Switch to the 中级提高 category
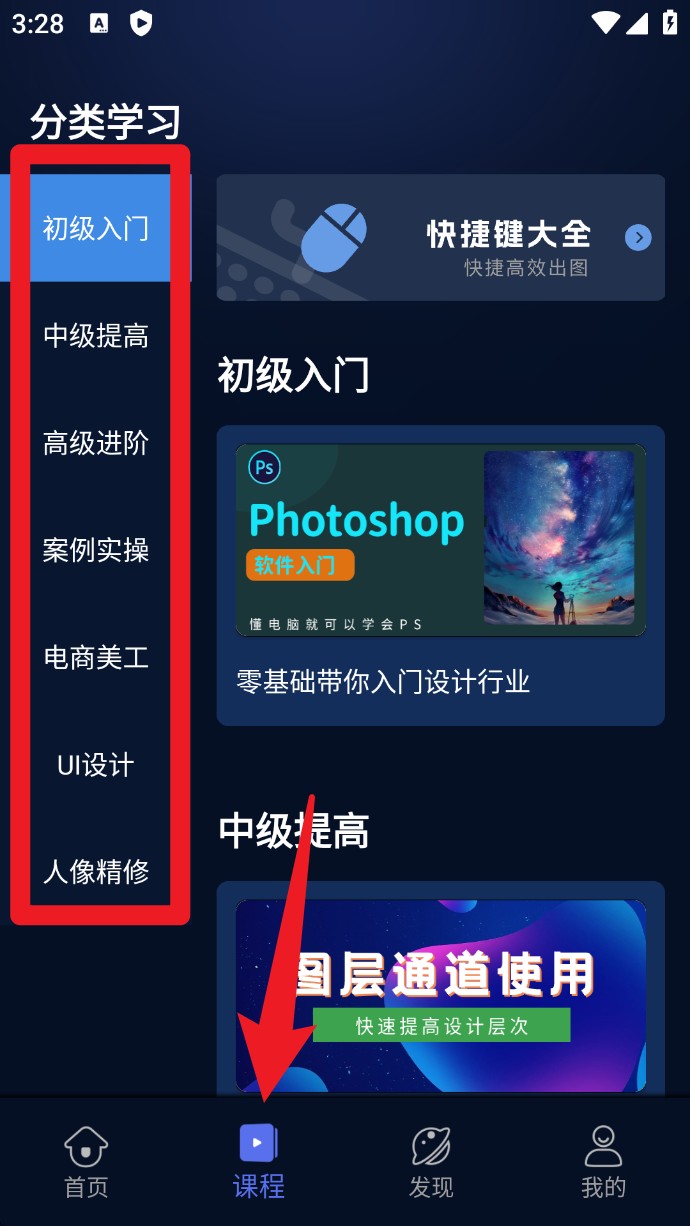The width and height of the screenshot is (690, 1226). coord(96,336)
